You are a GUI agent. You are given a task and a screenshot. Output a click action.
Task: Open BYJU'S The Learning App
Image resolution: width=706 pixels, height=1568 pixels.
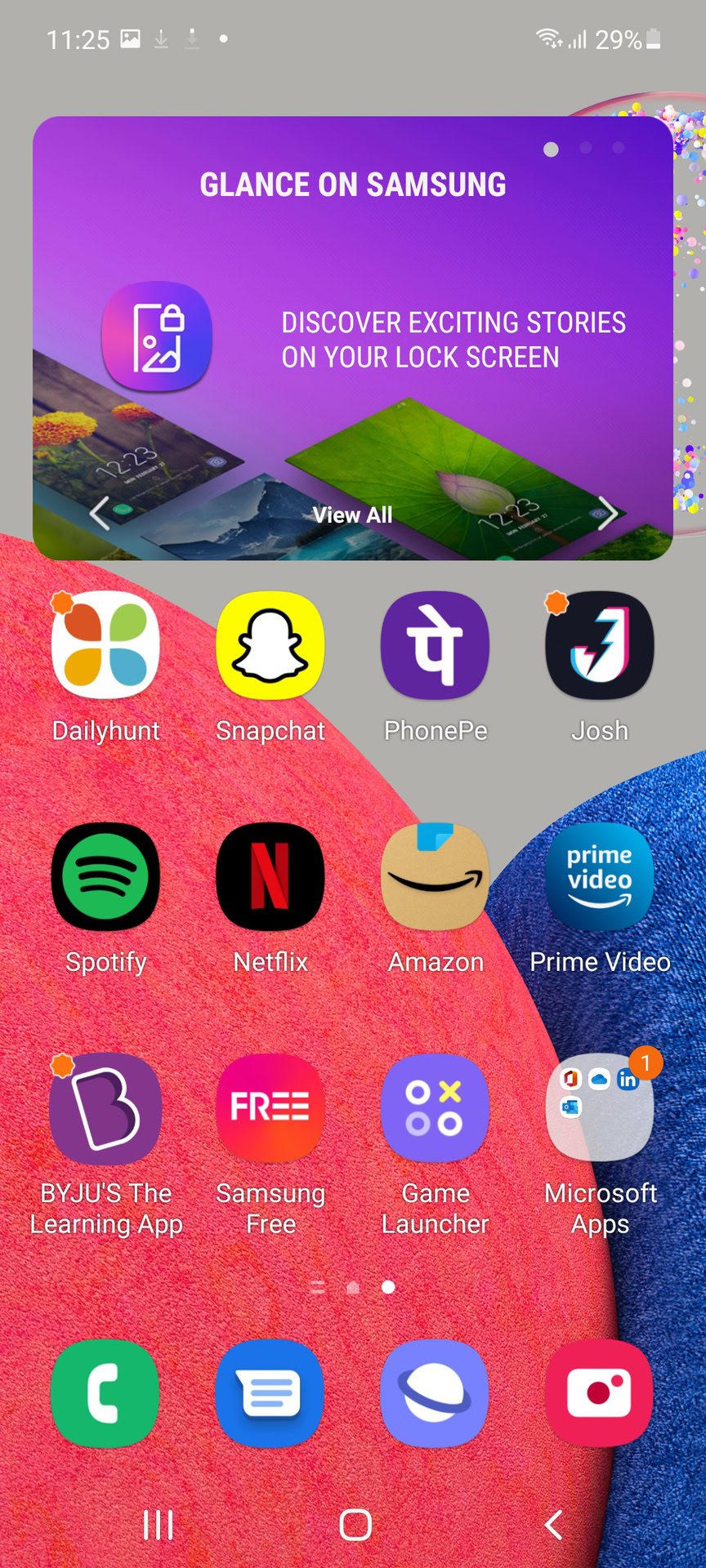pos(105,1108)
